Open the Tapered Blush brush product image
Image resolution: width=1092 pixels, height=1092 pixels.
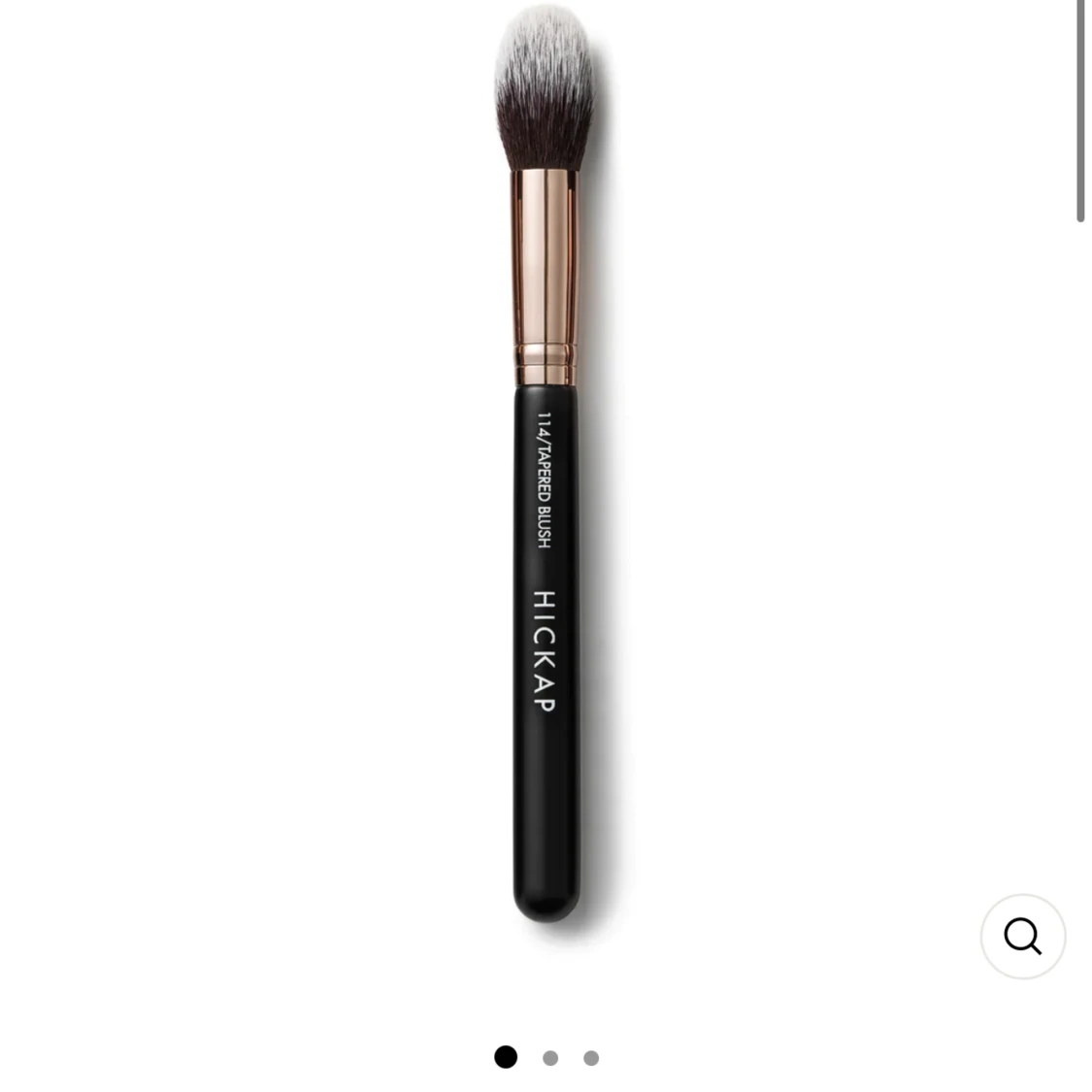pos(546,466)
